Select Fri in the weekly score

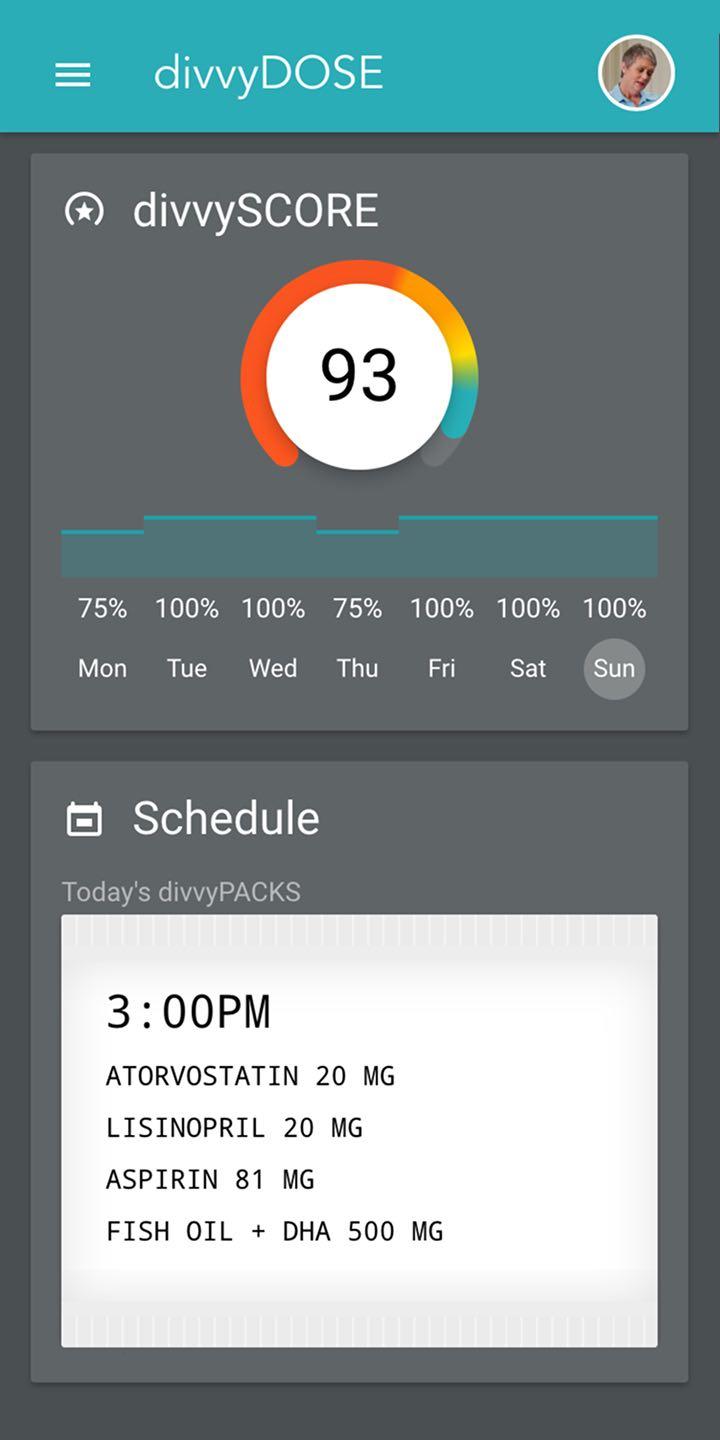tap(442, 668)
